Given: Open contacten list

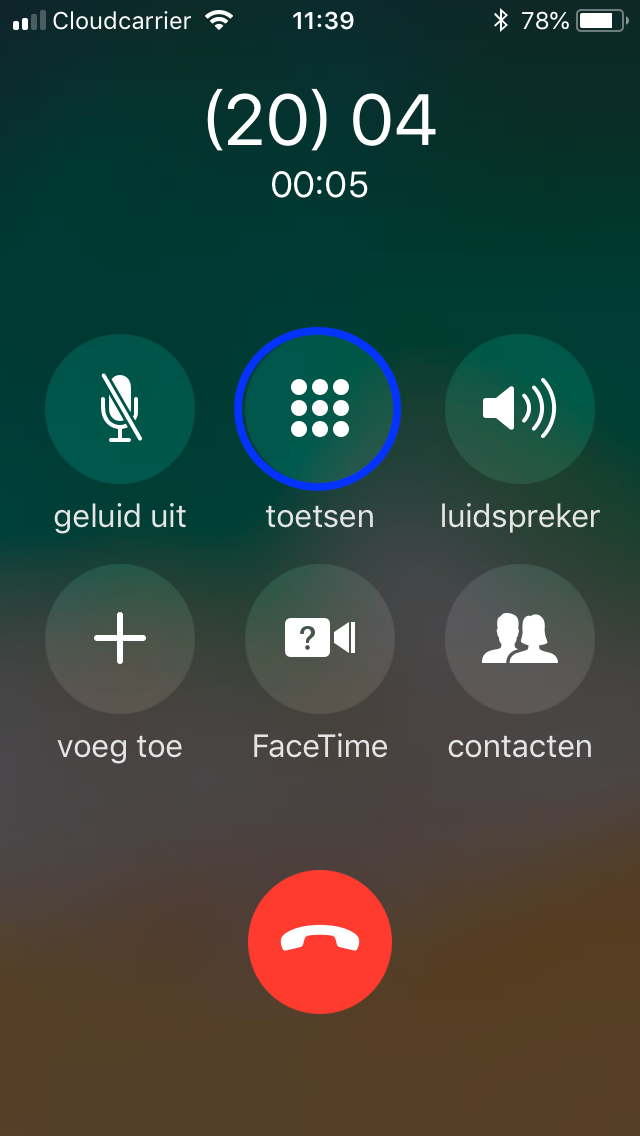Looking at the screenshot, I should click(x=520, y=638).
